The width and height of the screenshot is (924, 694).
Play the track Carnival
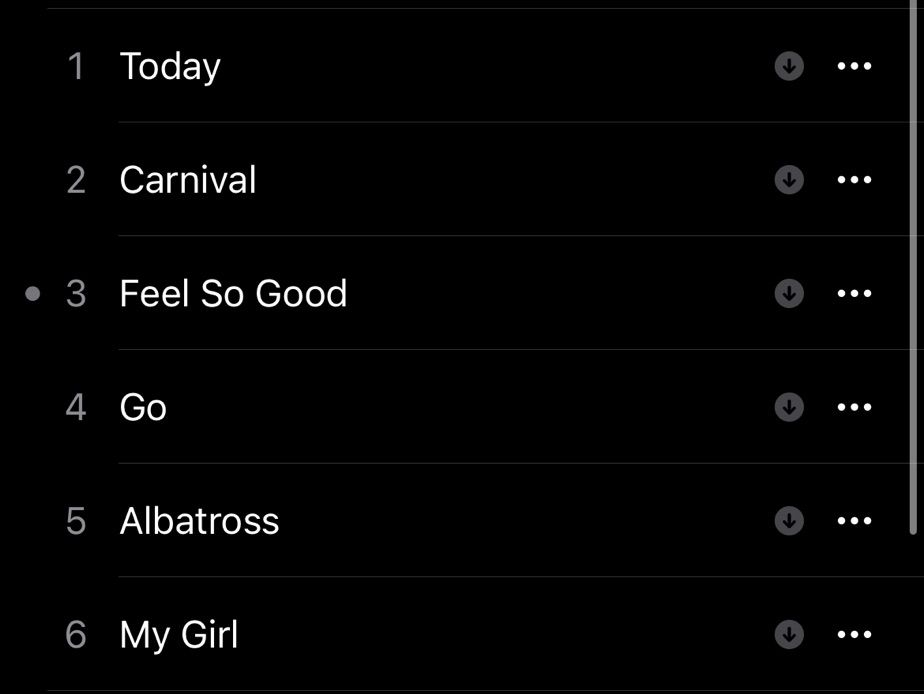tap(188, 180)
